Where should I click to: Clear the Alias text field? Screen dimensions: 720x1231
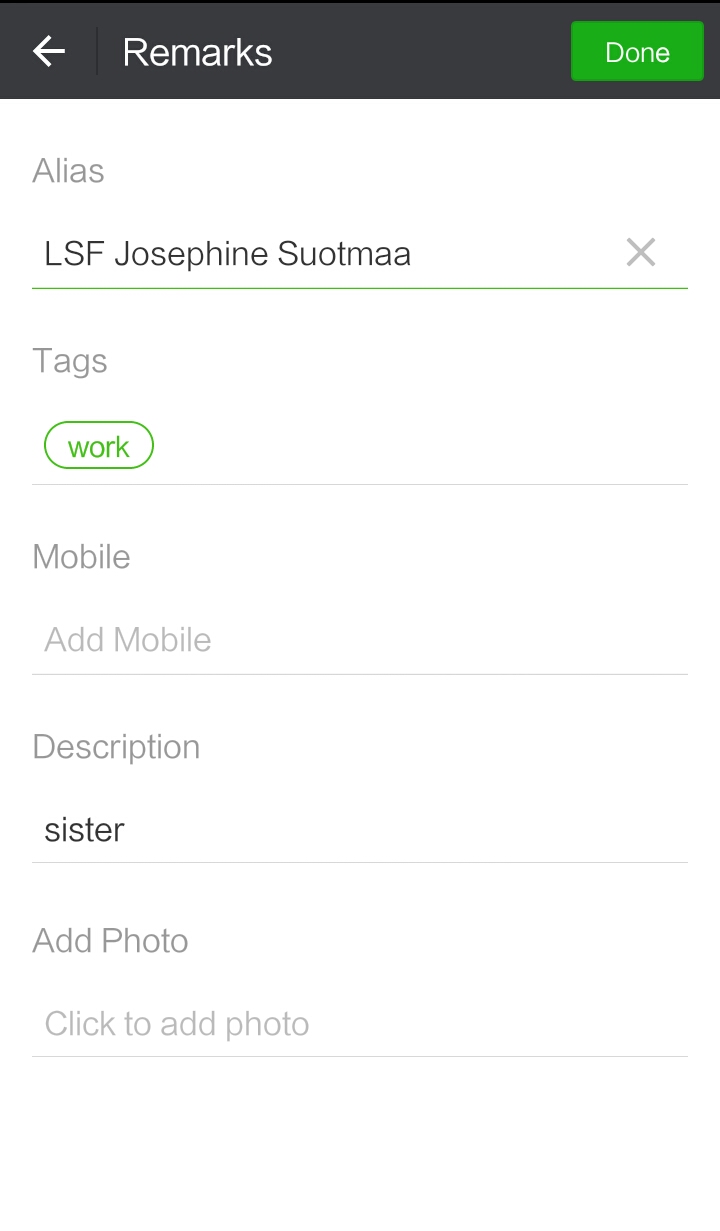pos(640,253)
